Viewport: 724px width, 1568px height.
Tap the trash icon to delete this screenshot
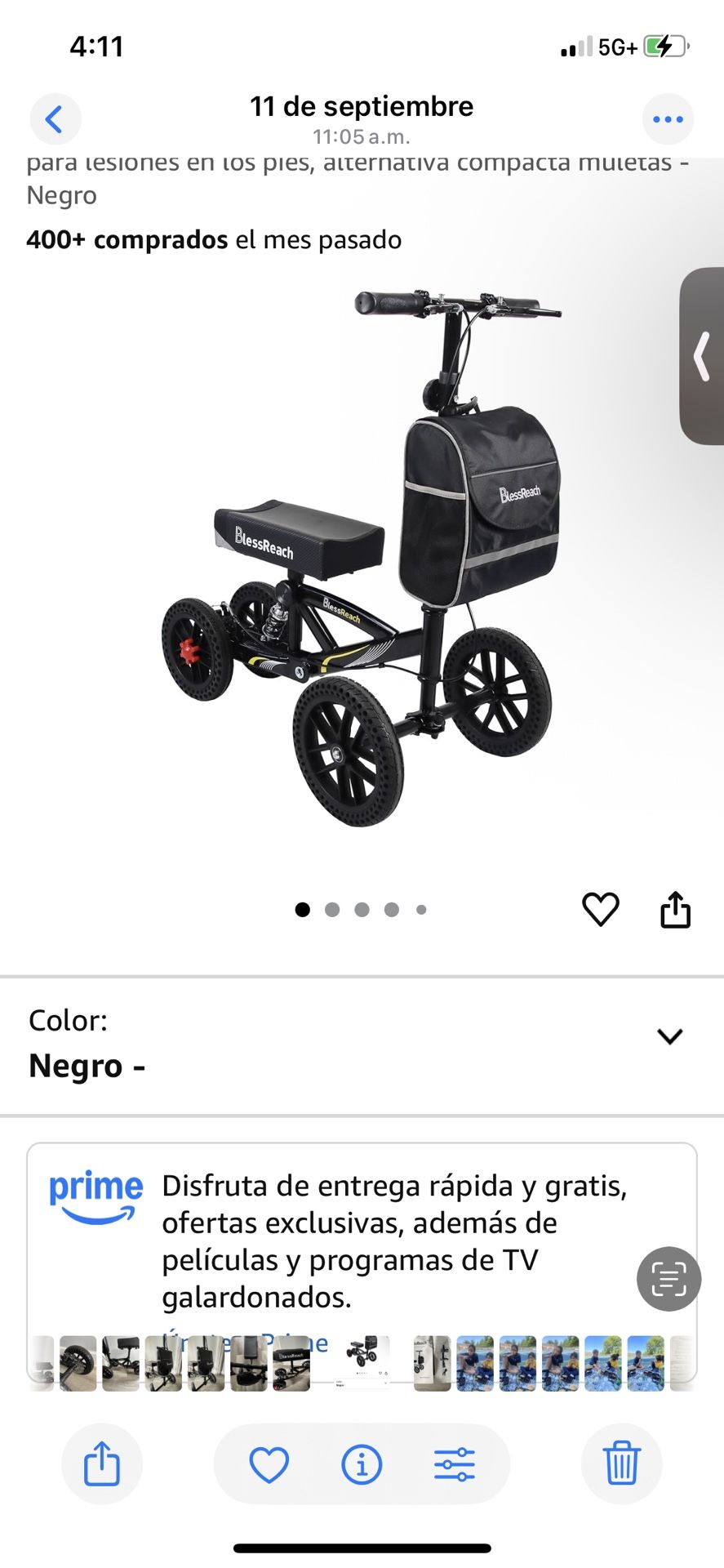point(621,1464)
